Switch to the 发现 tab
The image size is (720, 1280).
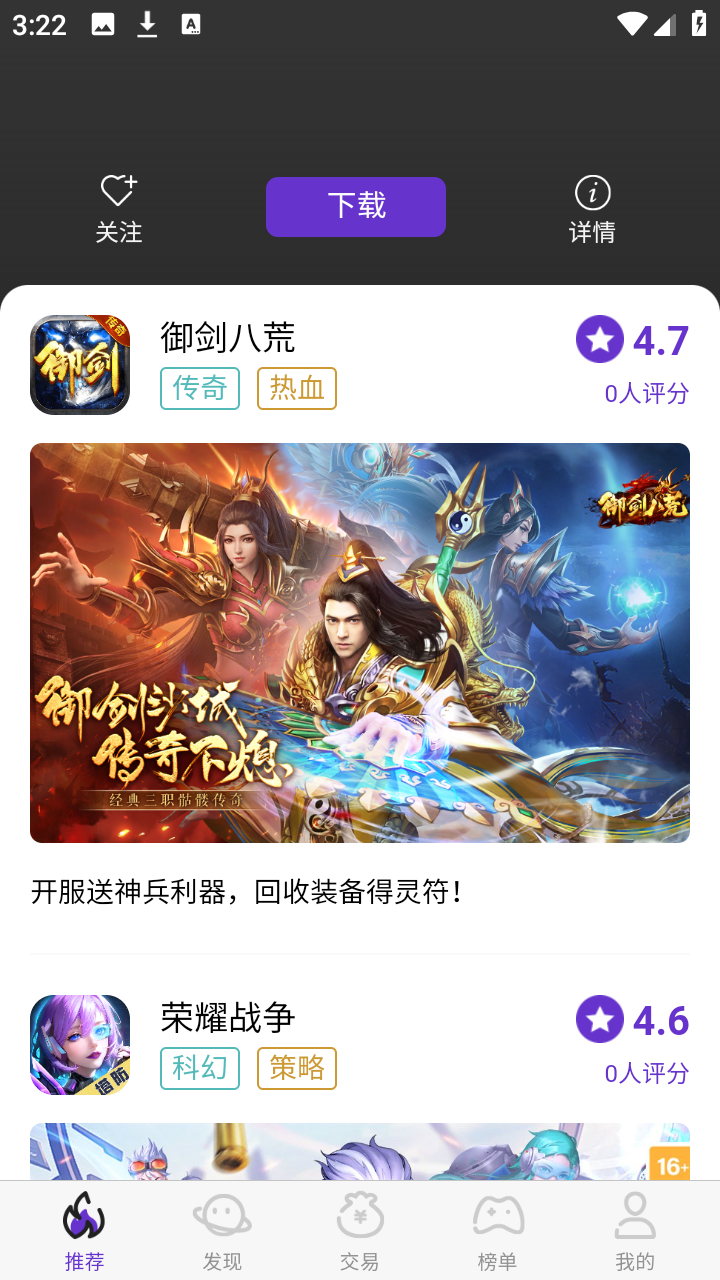click(222, 1232)
